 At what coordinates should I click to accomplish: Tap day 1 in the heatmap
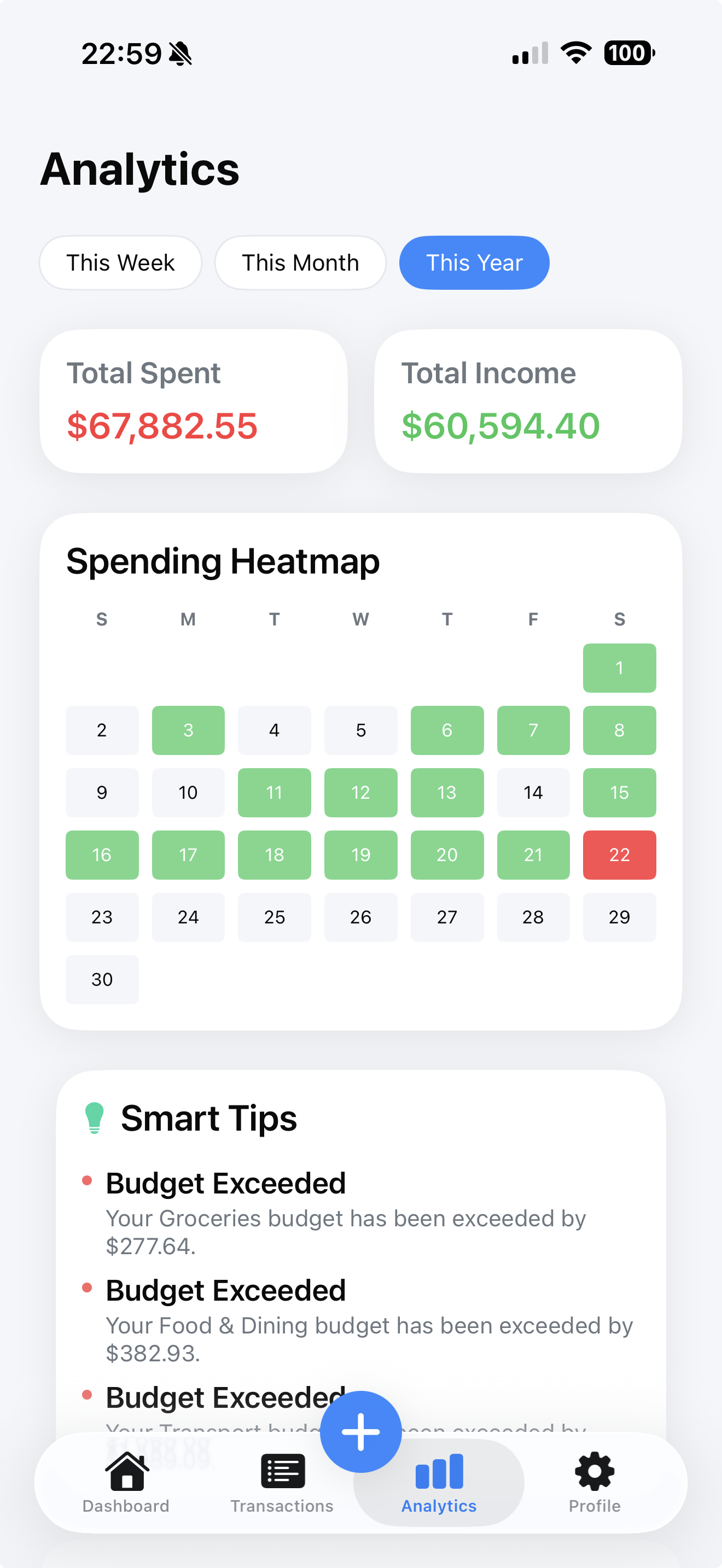619,668
